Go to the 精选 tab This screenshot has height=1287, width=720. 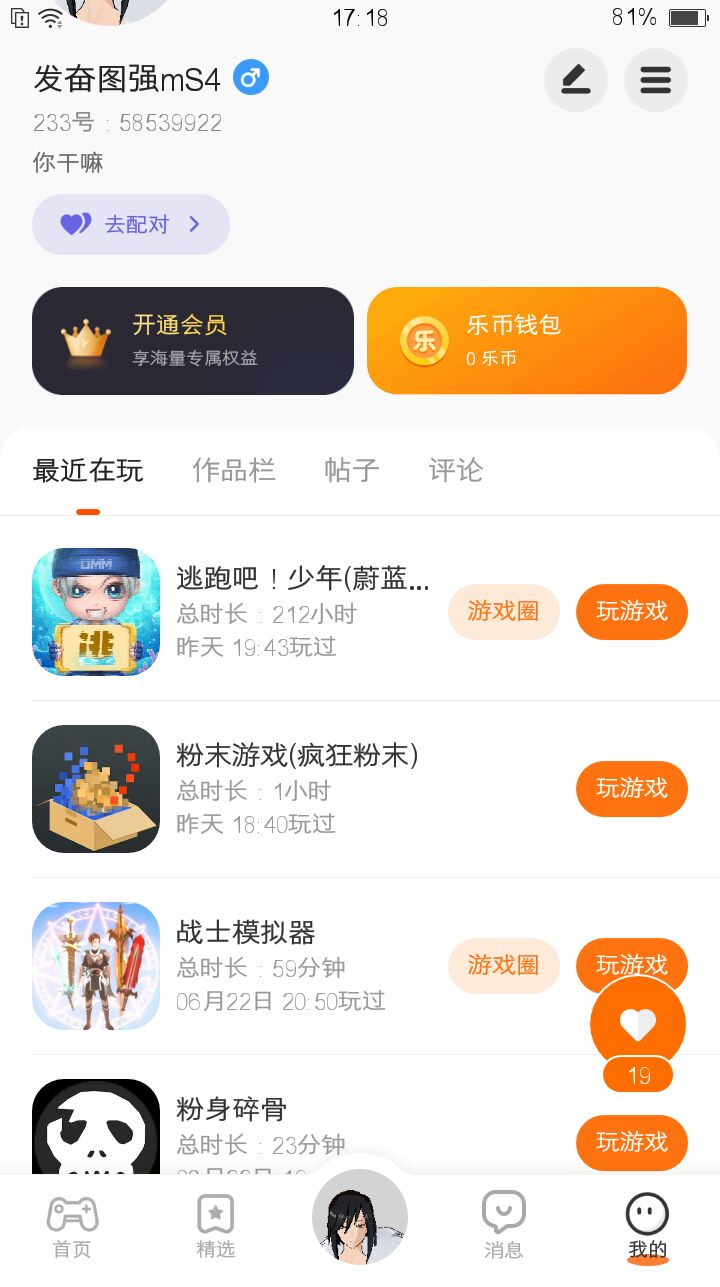point(216,1226)
